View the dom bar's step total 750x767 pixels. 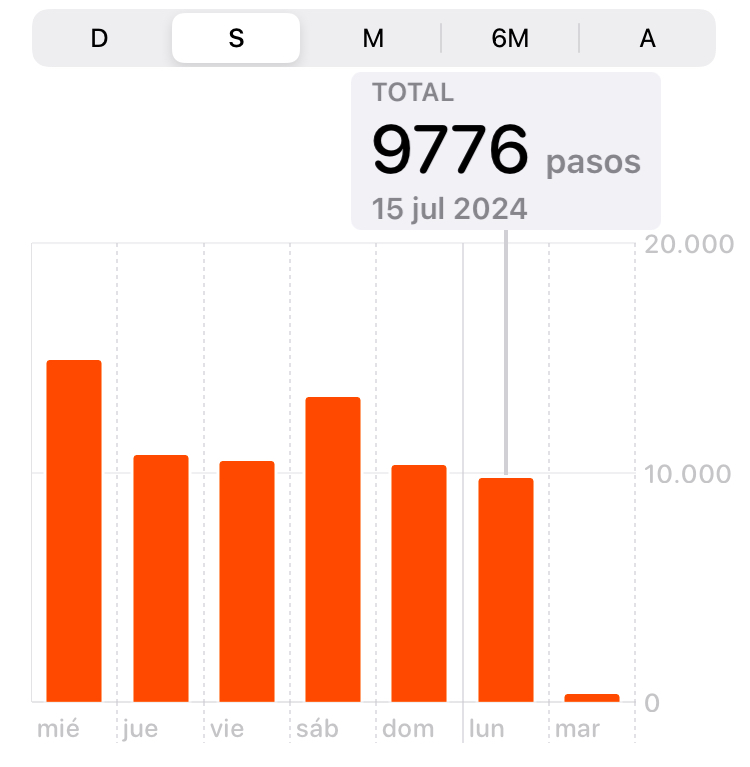click(419, 583)
